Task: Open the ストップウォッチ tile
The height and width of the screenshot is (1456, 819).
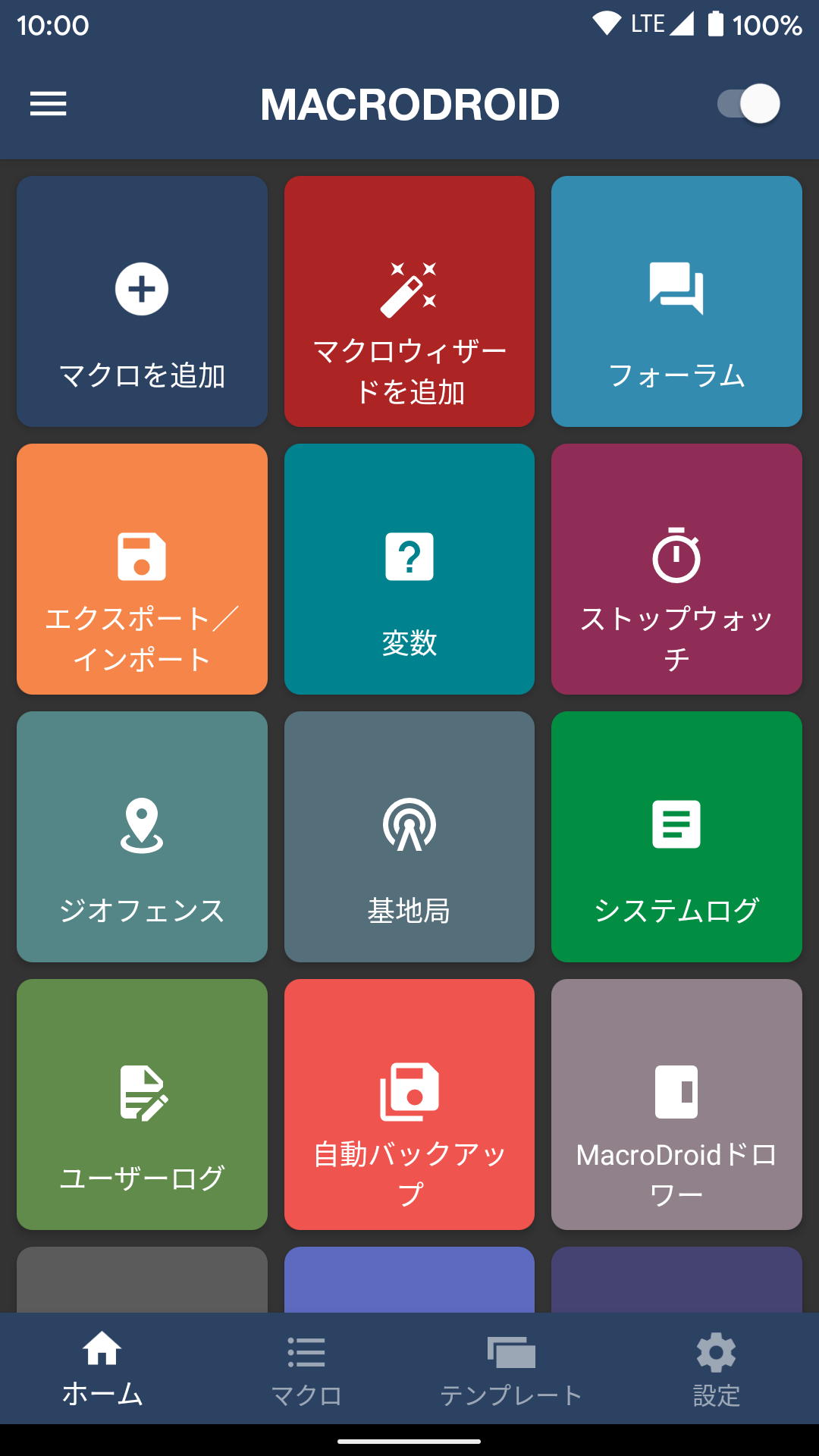Action: click(676, 569)
